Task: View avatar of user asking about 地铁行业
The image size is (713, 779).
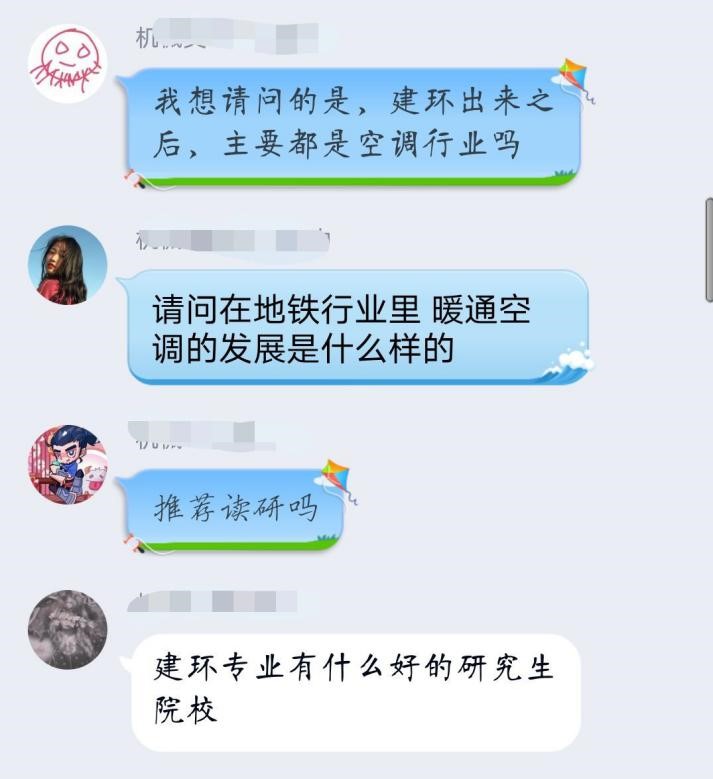Action: point(67,265)
